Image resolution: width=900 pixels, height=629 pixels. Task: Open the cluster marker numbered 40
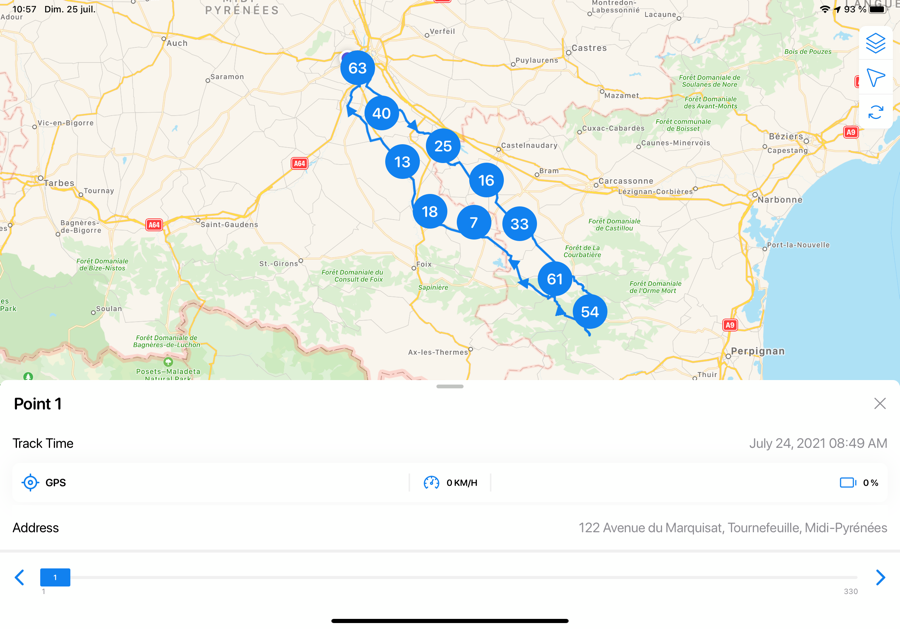tap(381, 113)
